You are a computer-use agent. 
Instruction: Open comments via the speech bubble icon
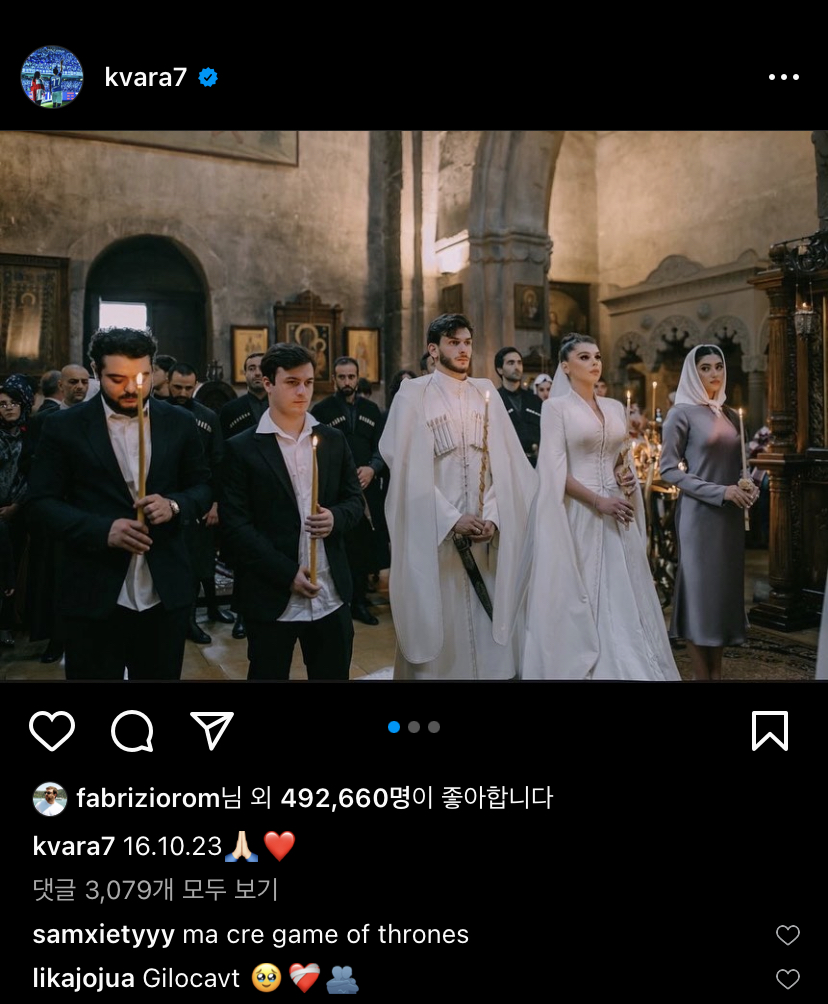132,731
